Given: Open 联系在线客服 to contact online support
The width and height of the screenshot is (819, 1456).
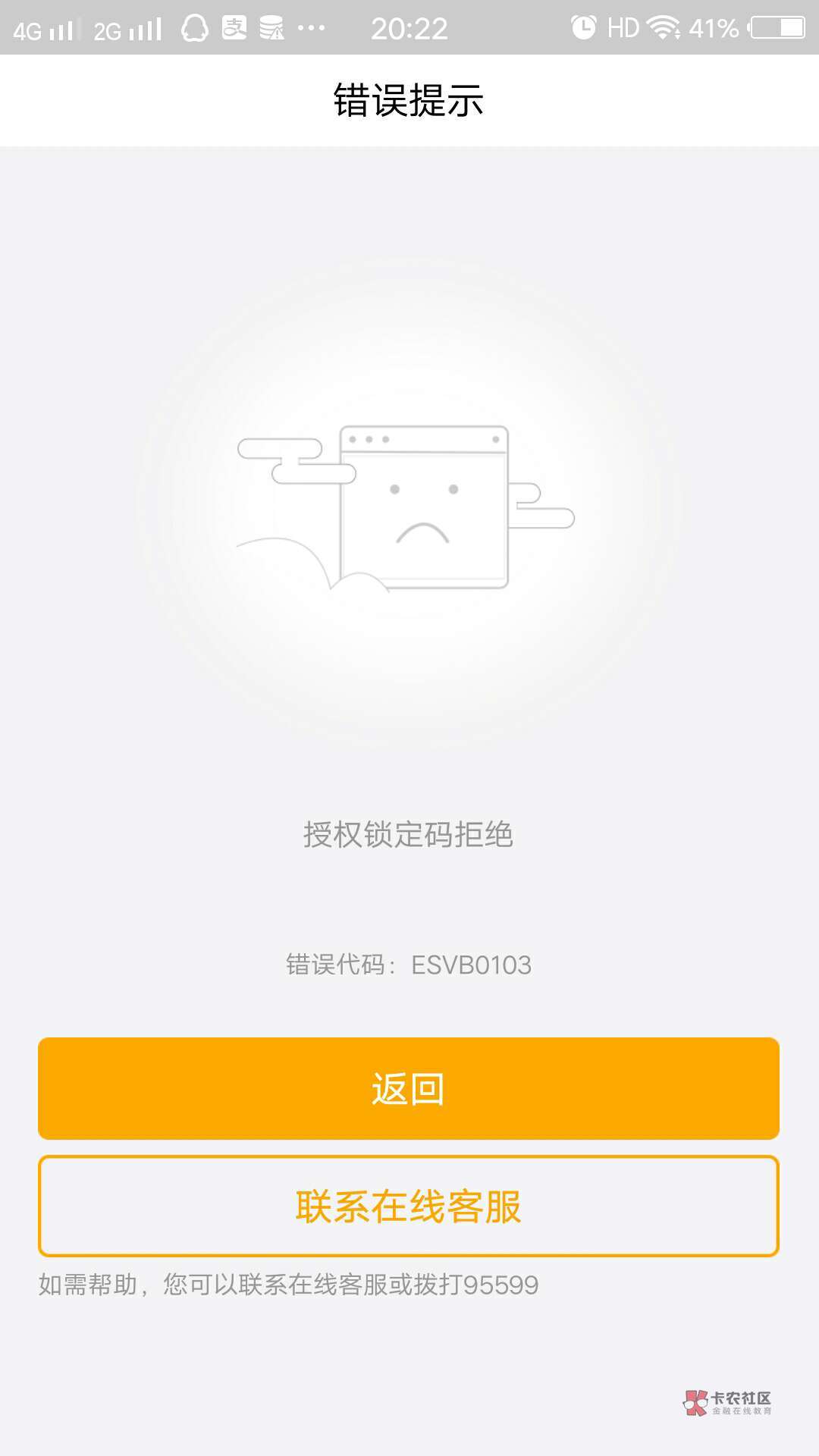Looking at the screenshot, I should [x=409, y=1207].
